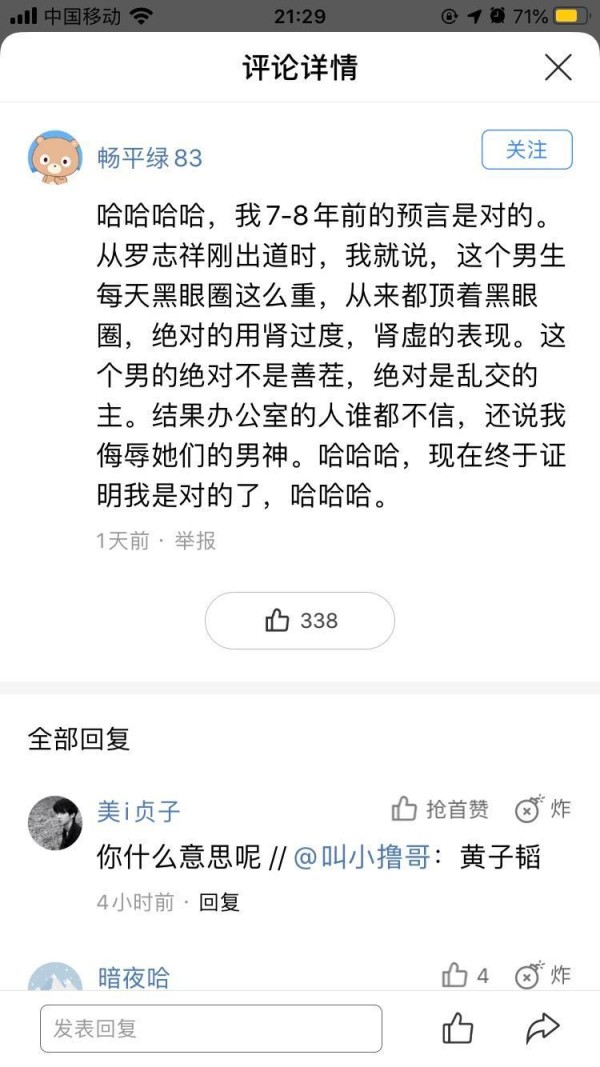The image size is (600, 1067).
Task: Like the main comment with 338 likes
Action: [x=300, y=621]
